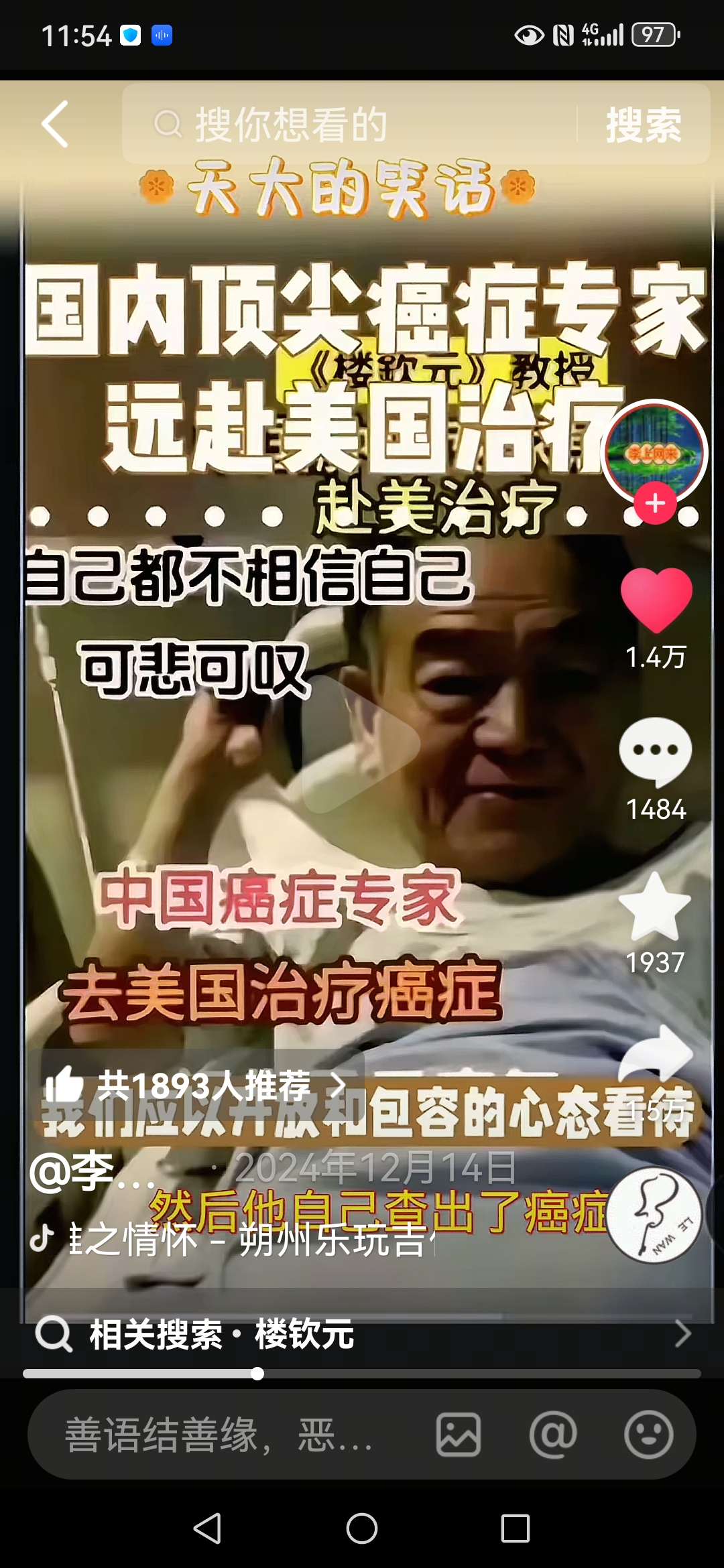Go to the system home screen

click(362, 1528)
